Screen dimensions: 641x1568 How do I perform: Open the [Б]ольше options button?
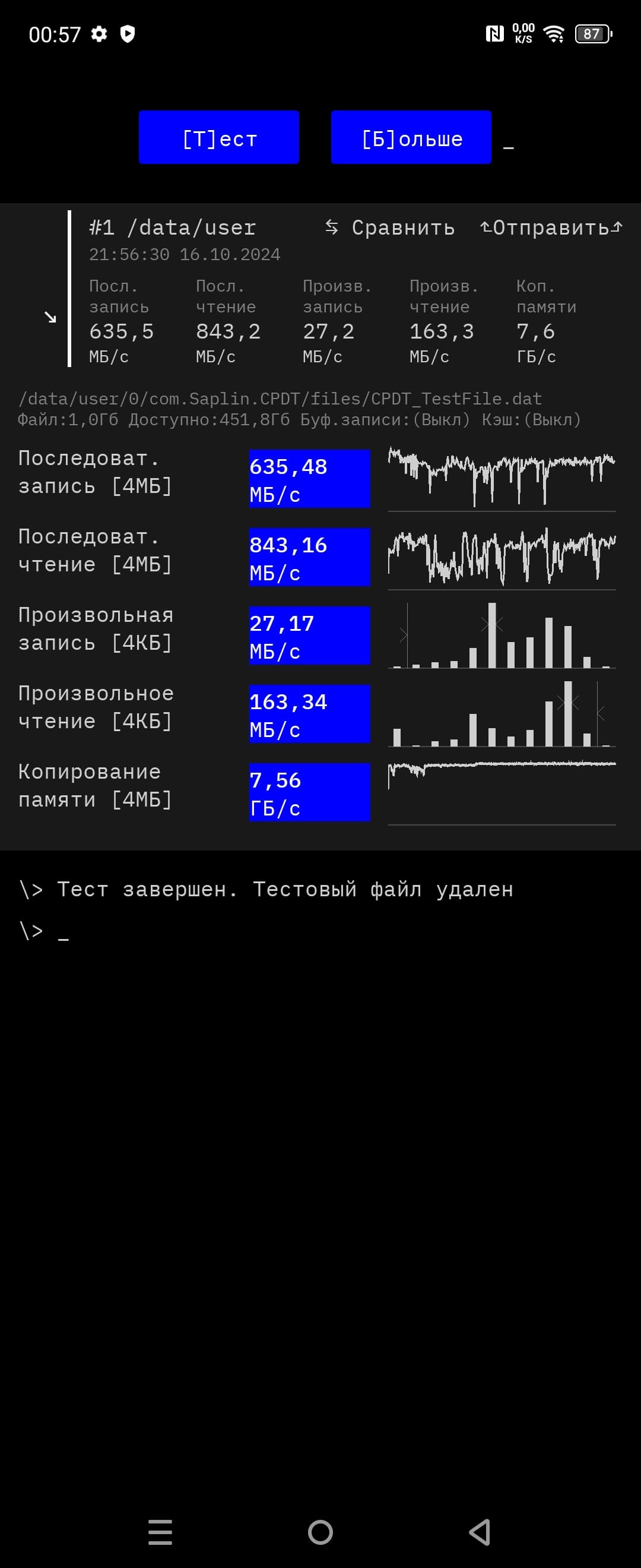pos(411,138)
